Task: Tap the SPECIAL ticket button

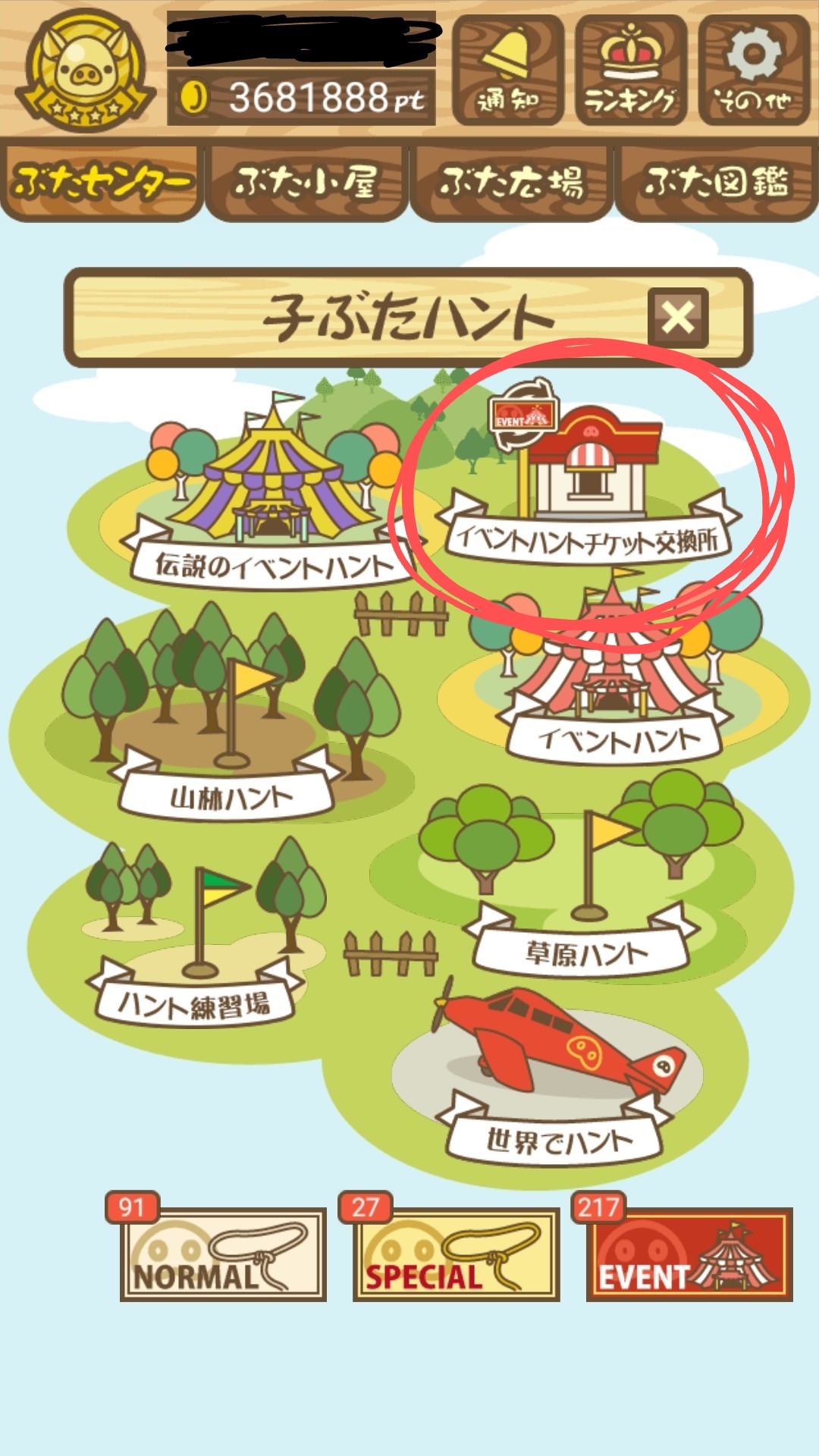Action: (456, 1254)
